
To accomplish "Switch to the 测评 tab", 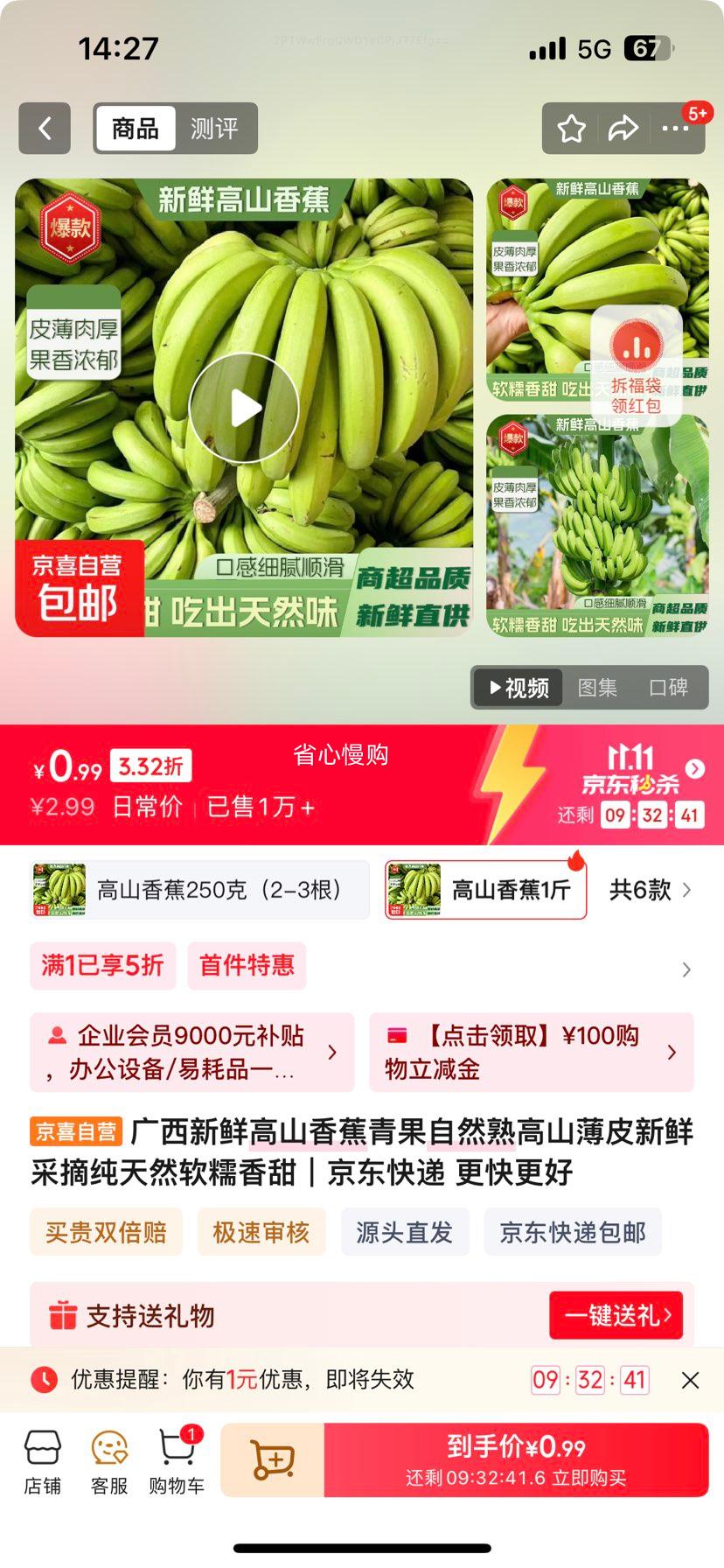I will (x=214, y=129).
